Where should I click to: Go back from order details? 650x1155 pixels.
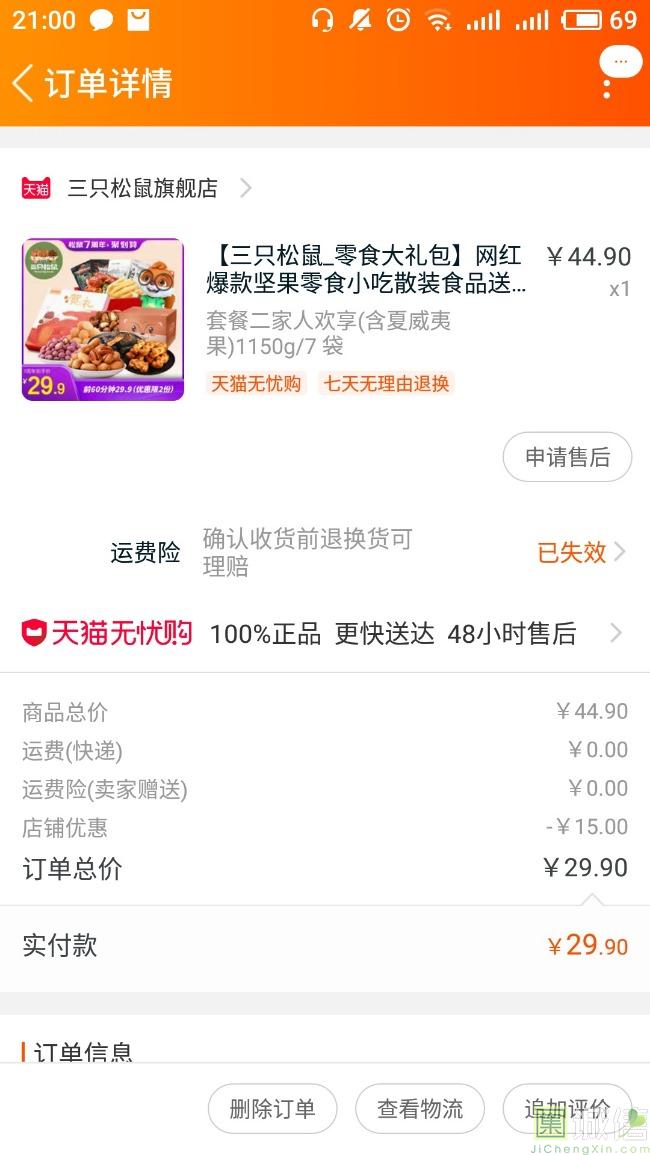click(x=24, y=83)
